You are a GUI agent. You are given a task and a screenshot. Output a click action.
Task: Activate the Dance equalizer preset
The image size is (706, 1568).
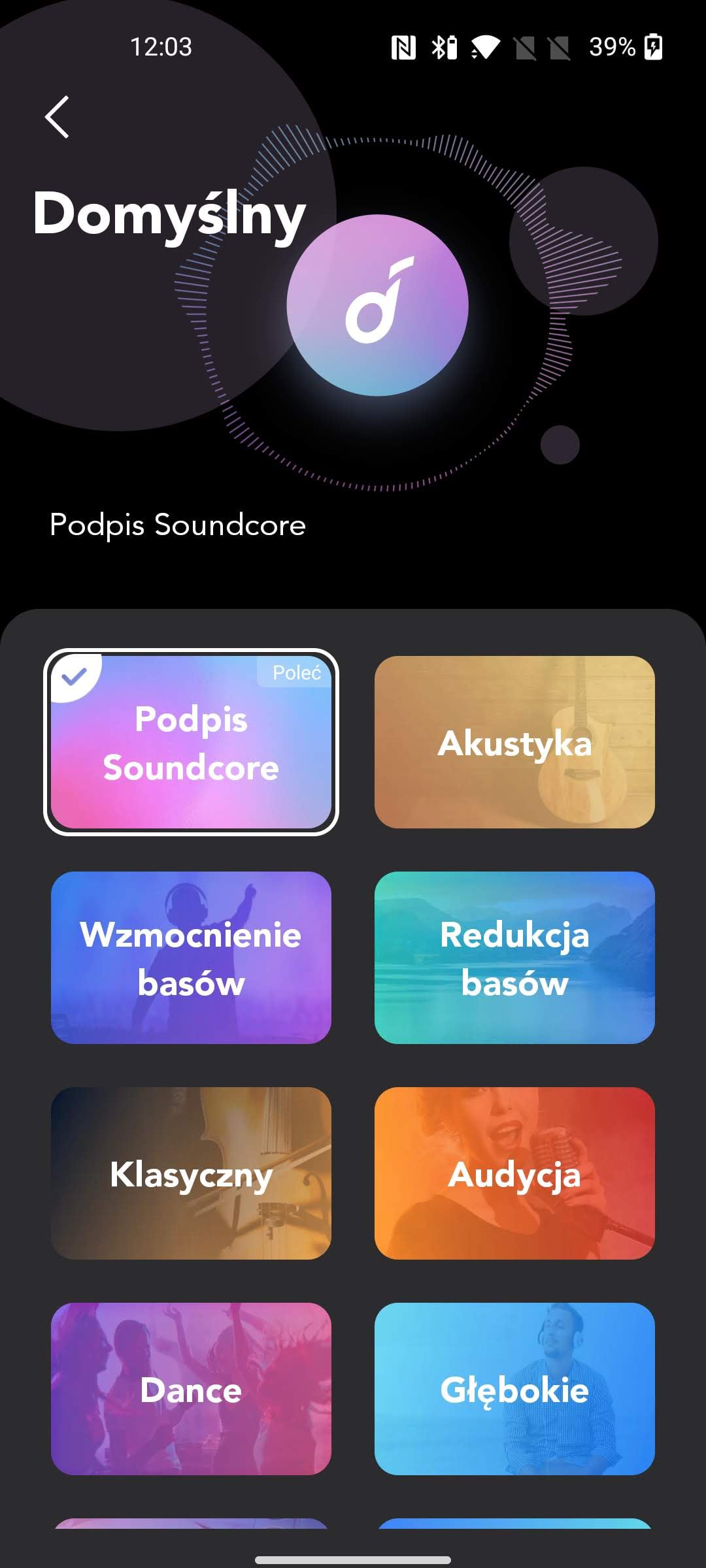click(191, 1389)
